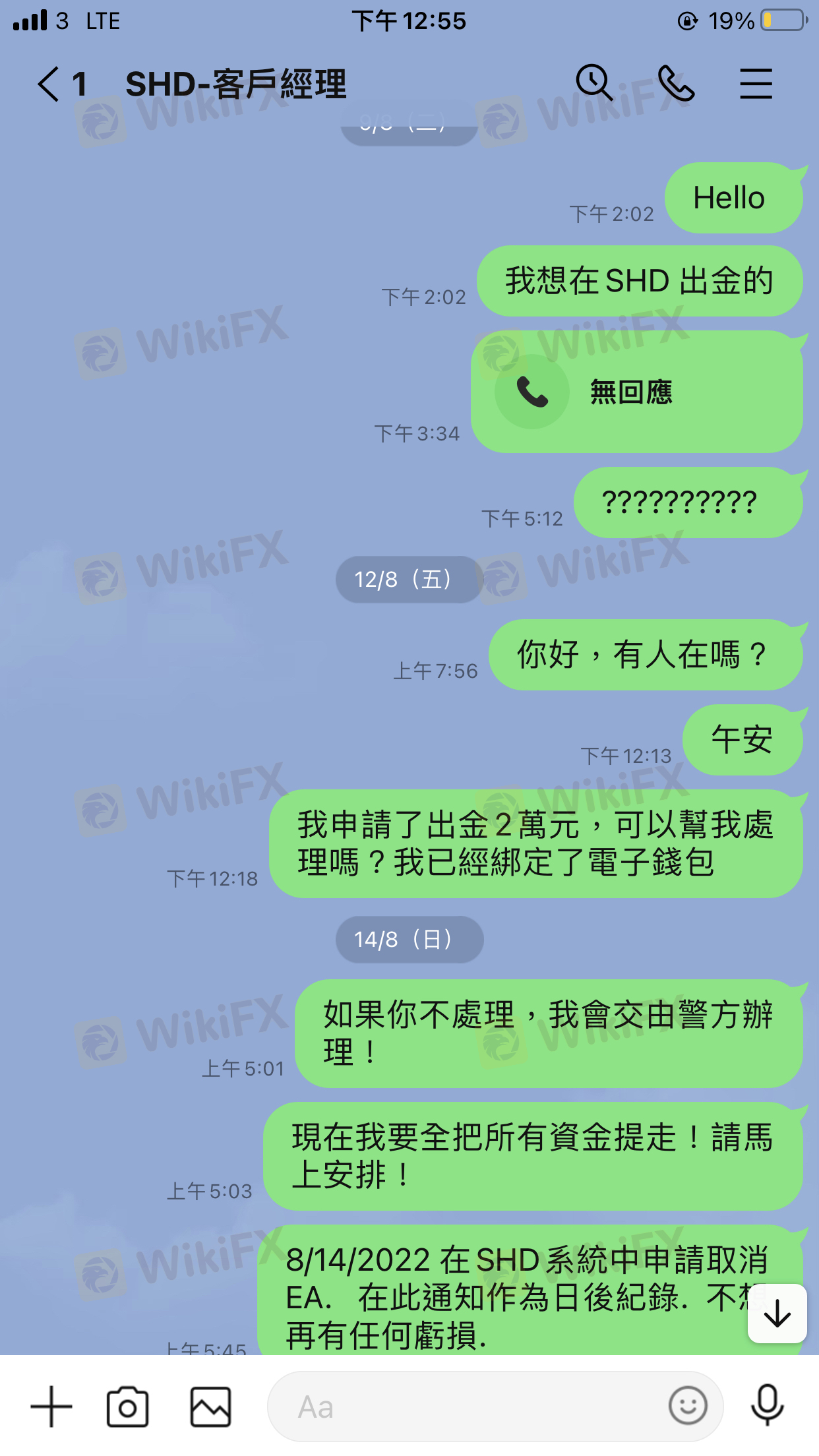
Task: Open the photo gallery picker
Action: coord(210,1407)
